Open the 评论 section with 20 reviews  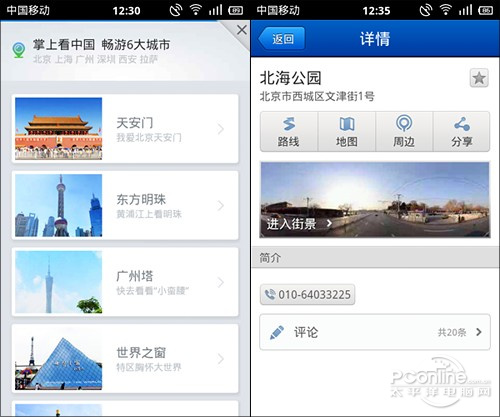click(375, 332)
